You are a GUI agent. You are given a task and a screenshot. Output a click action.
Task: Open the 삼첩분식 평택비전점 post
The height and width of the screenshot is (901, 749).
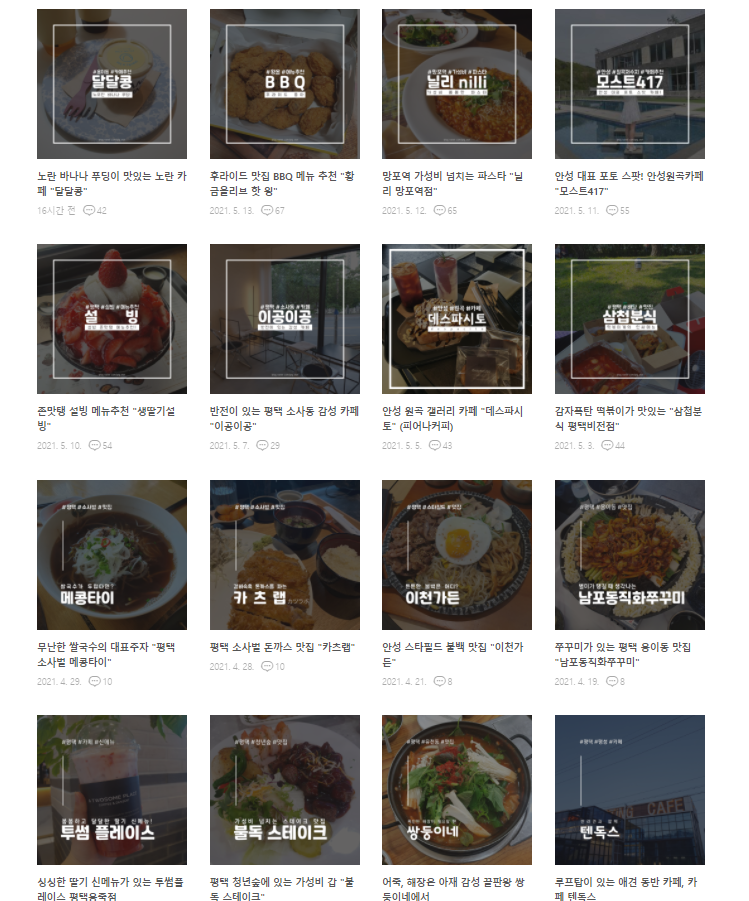click(630, 319)
